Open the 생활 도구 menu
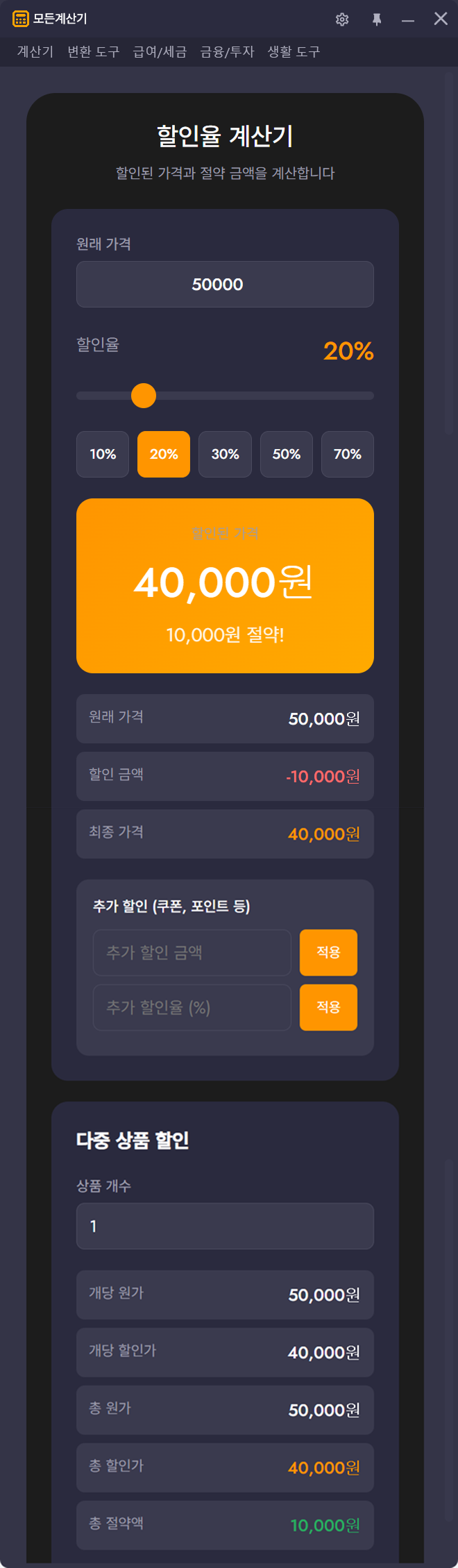Image resolution: width=458 pixels, height=1568 pixels. pos(294,52)
